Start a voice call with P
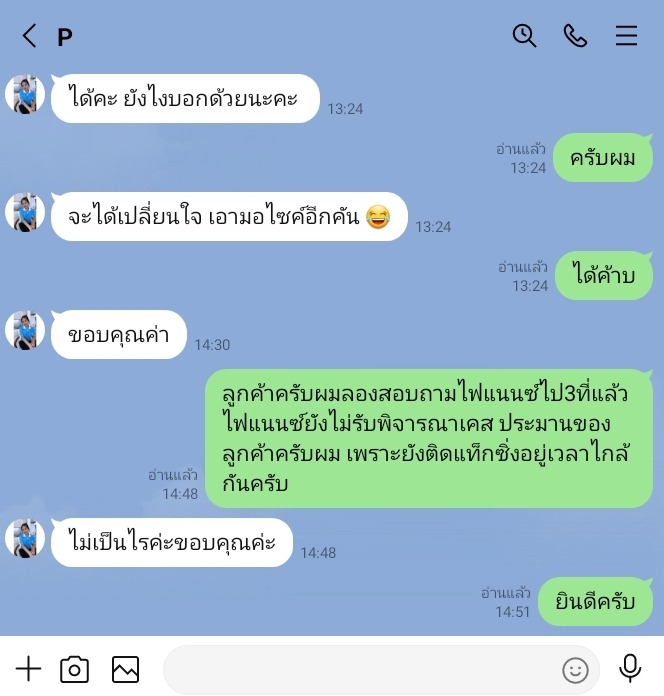 [x=575, y=36]
